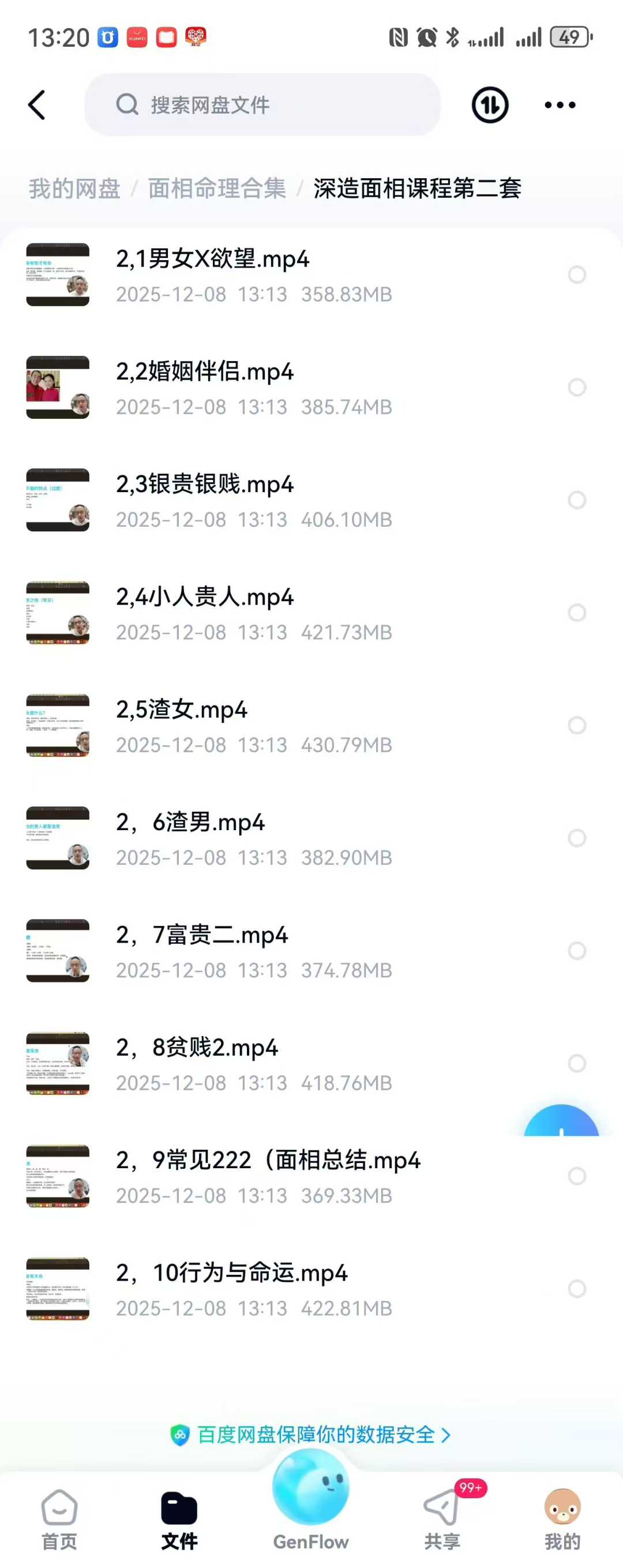Viewport: 623px width, 1568px height.
Task: Mark the checkbox beside 2,5渣女.mp4
Action: [x=577, y=726]
